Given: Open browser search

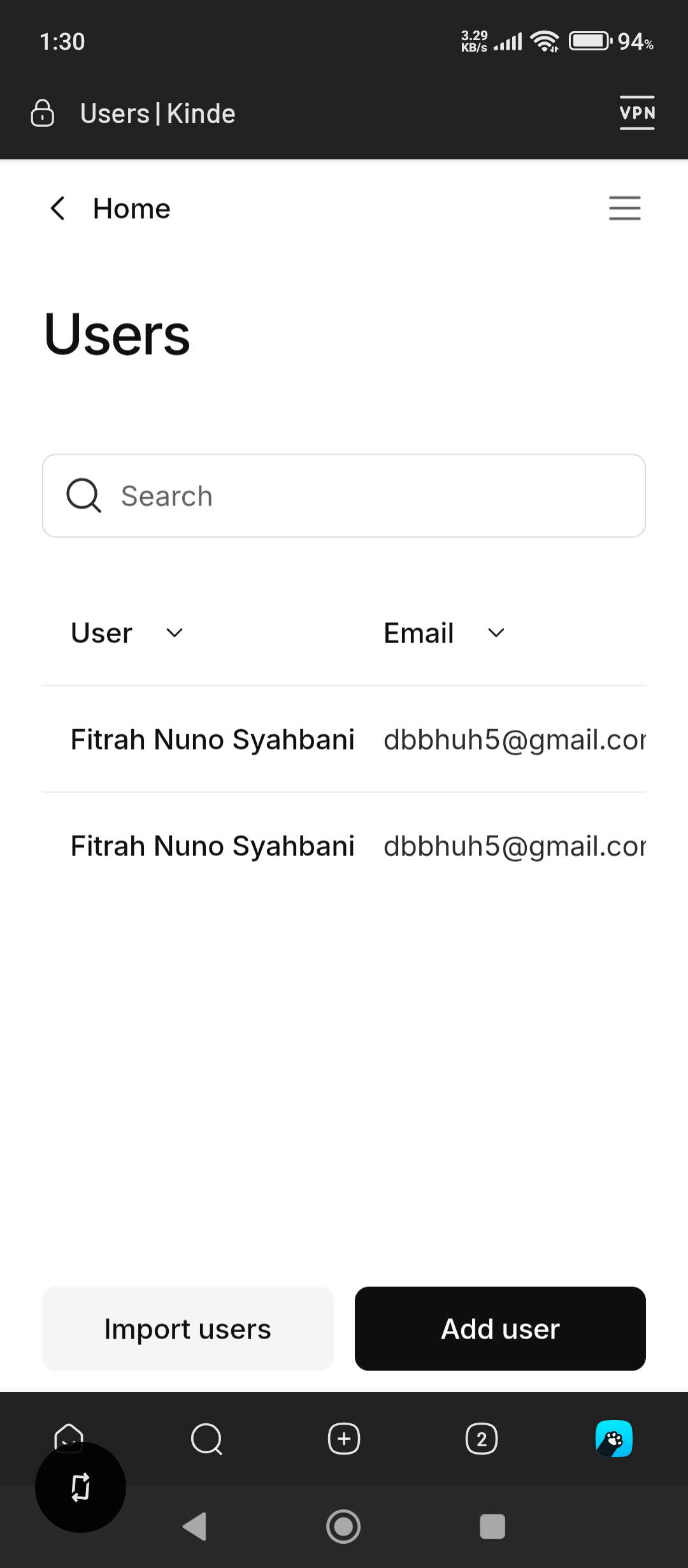Looking at the screenshot, I should 206,1439.
